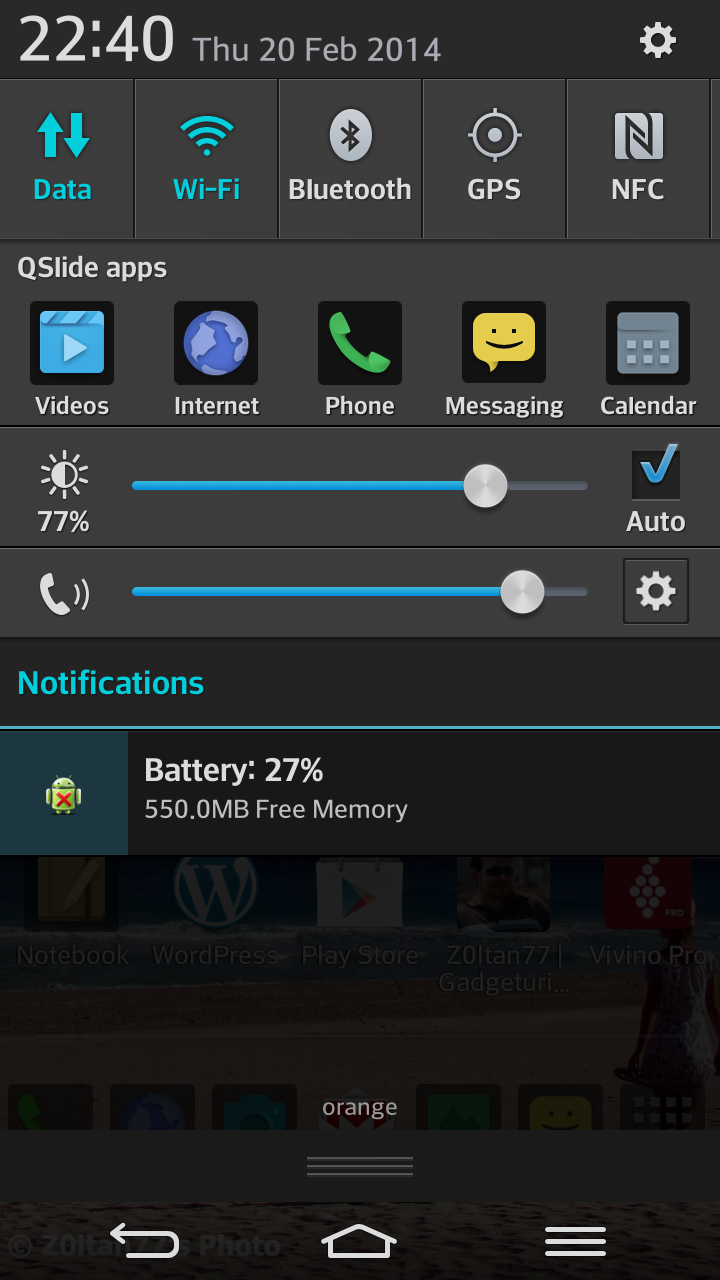Turn off Wi-Fi

pos(206,158)
